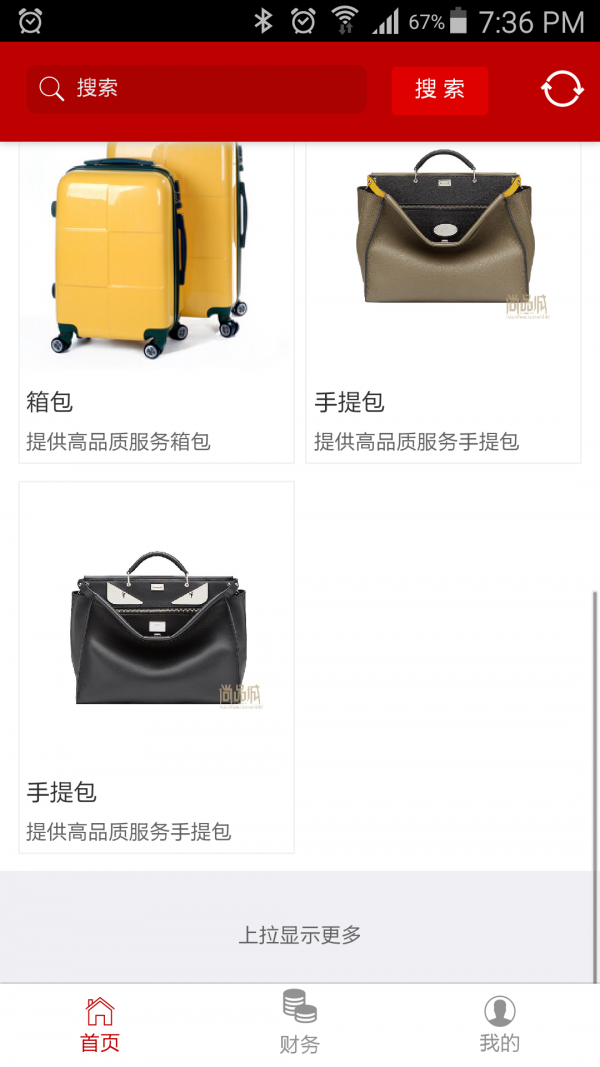The image size is (600, 1067).
Task: Switch to the 首页 home tab
Action: [x=100, y=1025]
